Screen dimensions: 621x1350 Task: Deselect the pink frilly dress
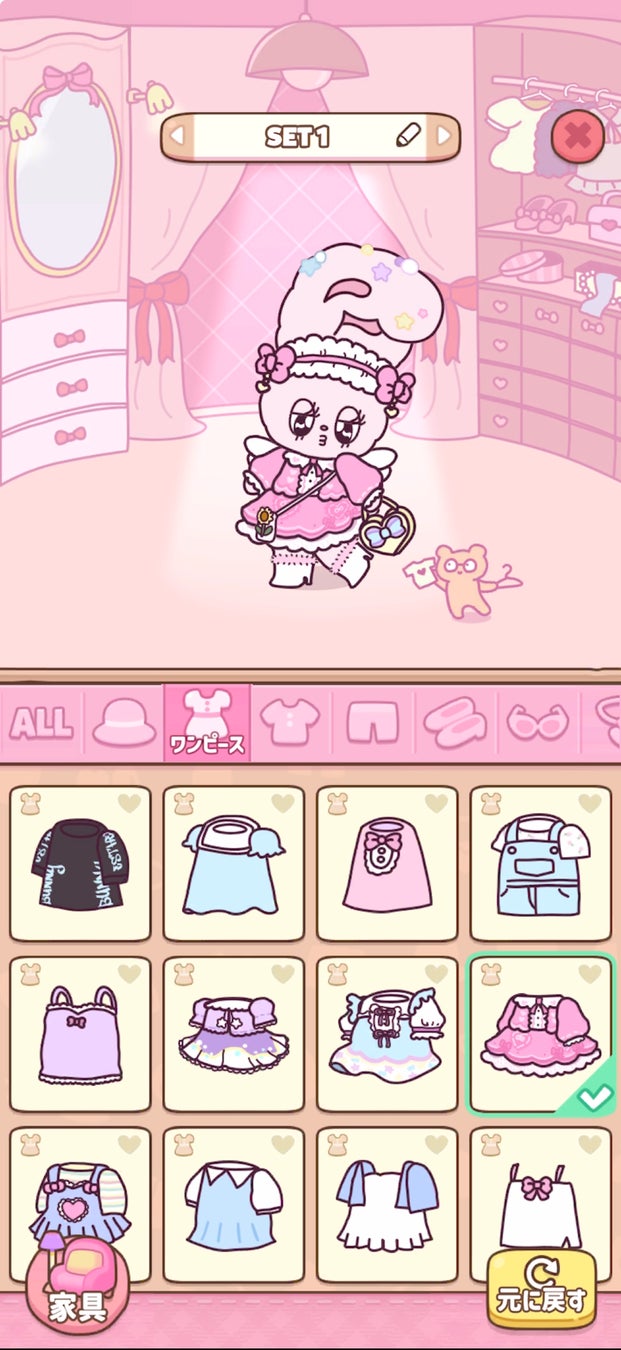tap(540, 1035)
